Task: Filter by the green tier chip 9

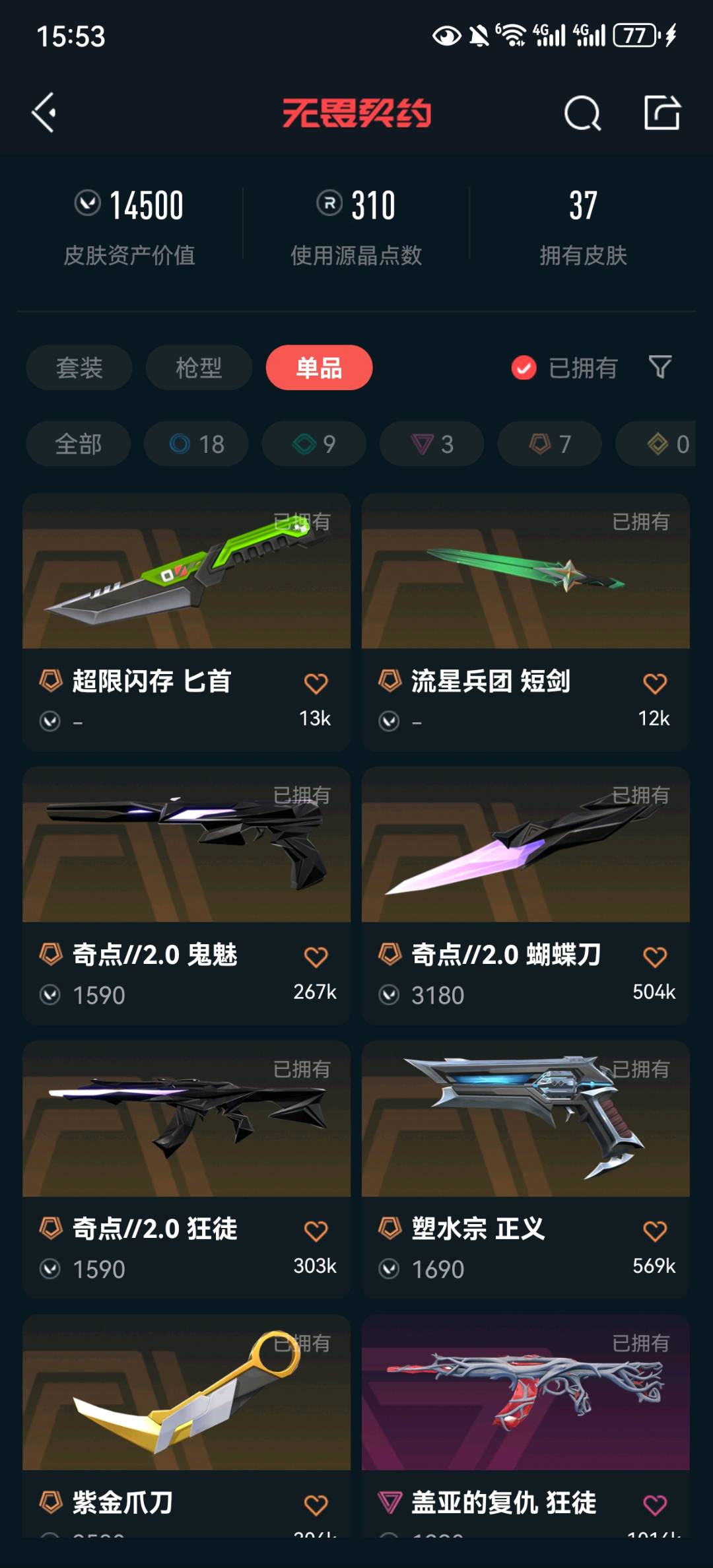Action: (314, 444)
